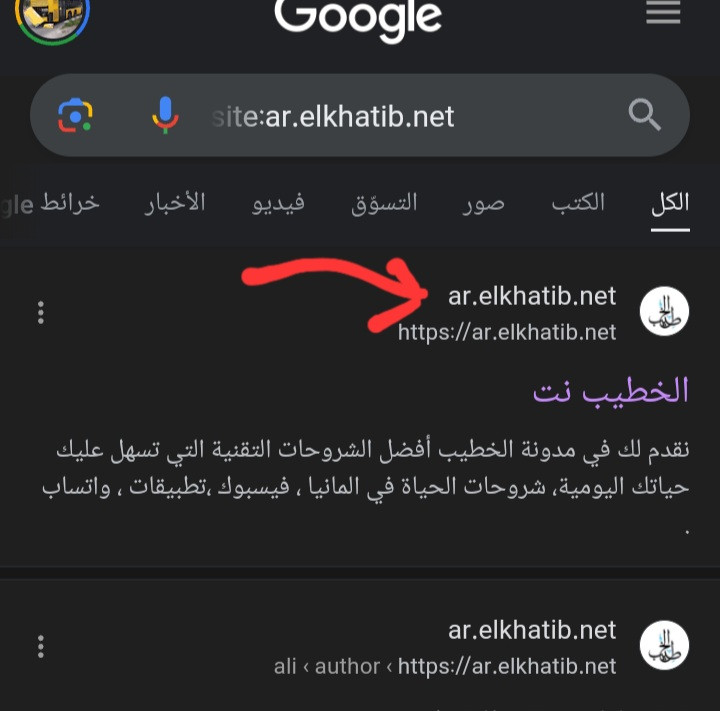
Task: Switch to the صور tab
Action: tap(483, 204)
